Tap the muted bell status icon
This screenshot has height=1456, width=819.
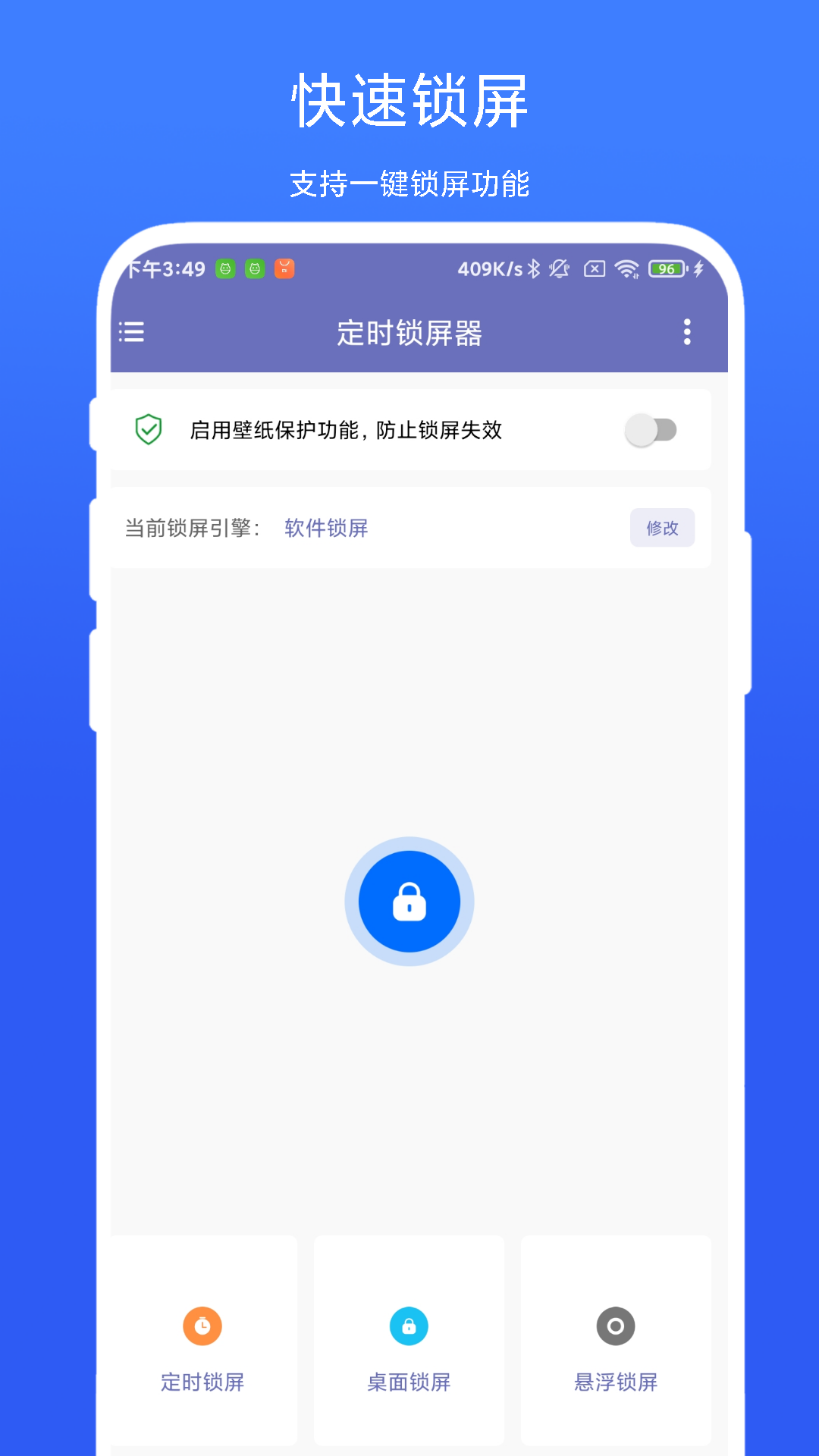pyautogui.click(x=559, y=269)
